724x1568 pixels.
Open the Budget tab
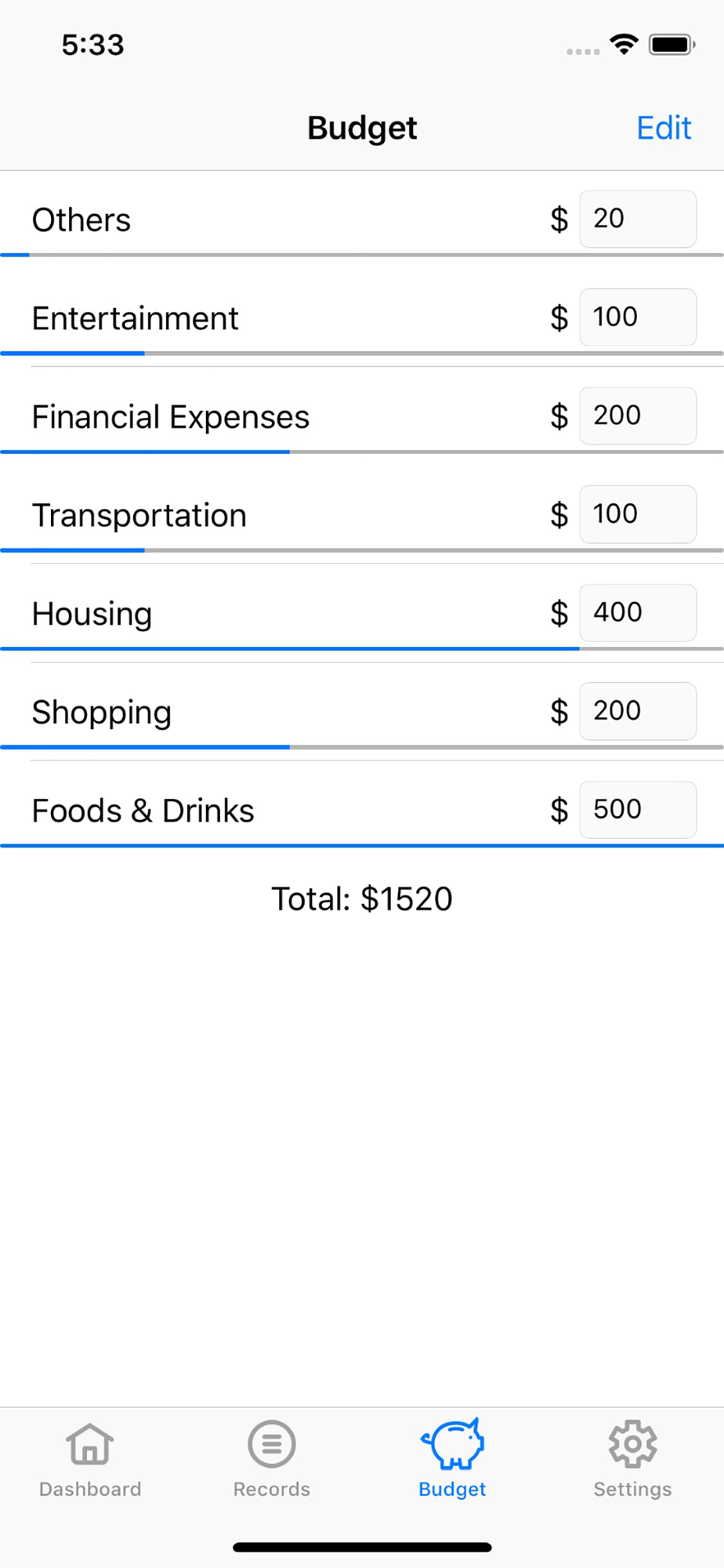pos(452,1459)
